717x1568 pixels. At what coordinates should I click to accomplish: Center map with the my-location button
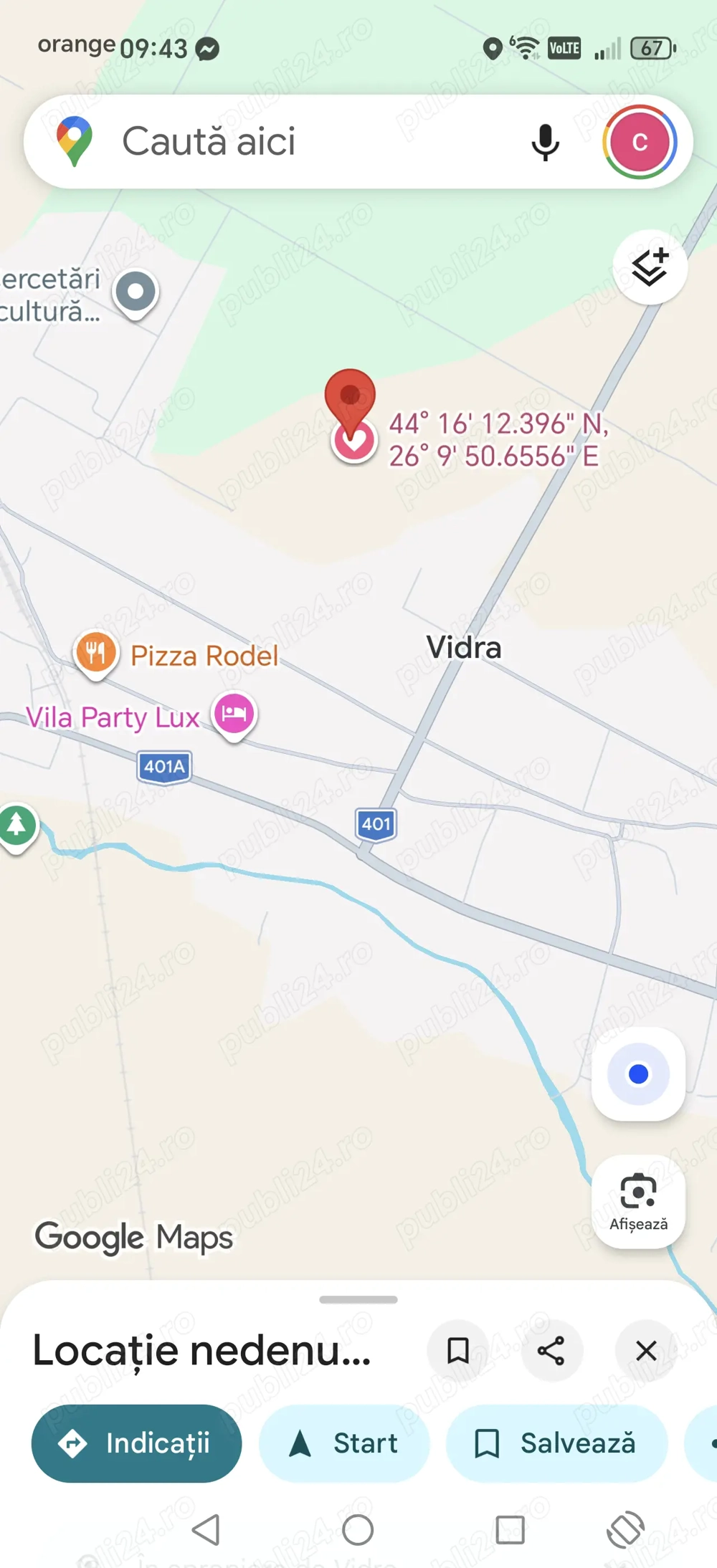pos(637,1073)
